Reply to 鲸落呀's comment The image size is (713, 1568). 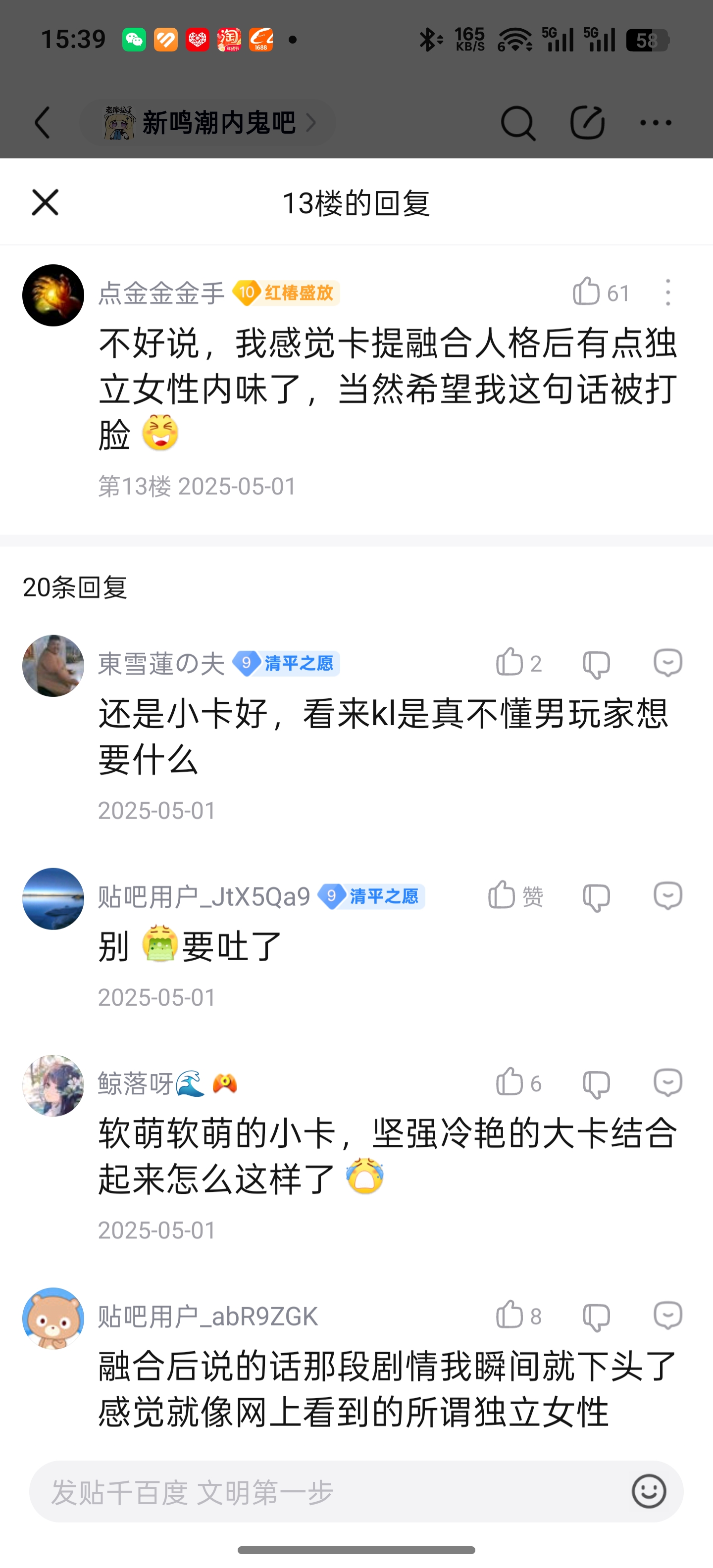click(x=668, y=1083)
